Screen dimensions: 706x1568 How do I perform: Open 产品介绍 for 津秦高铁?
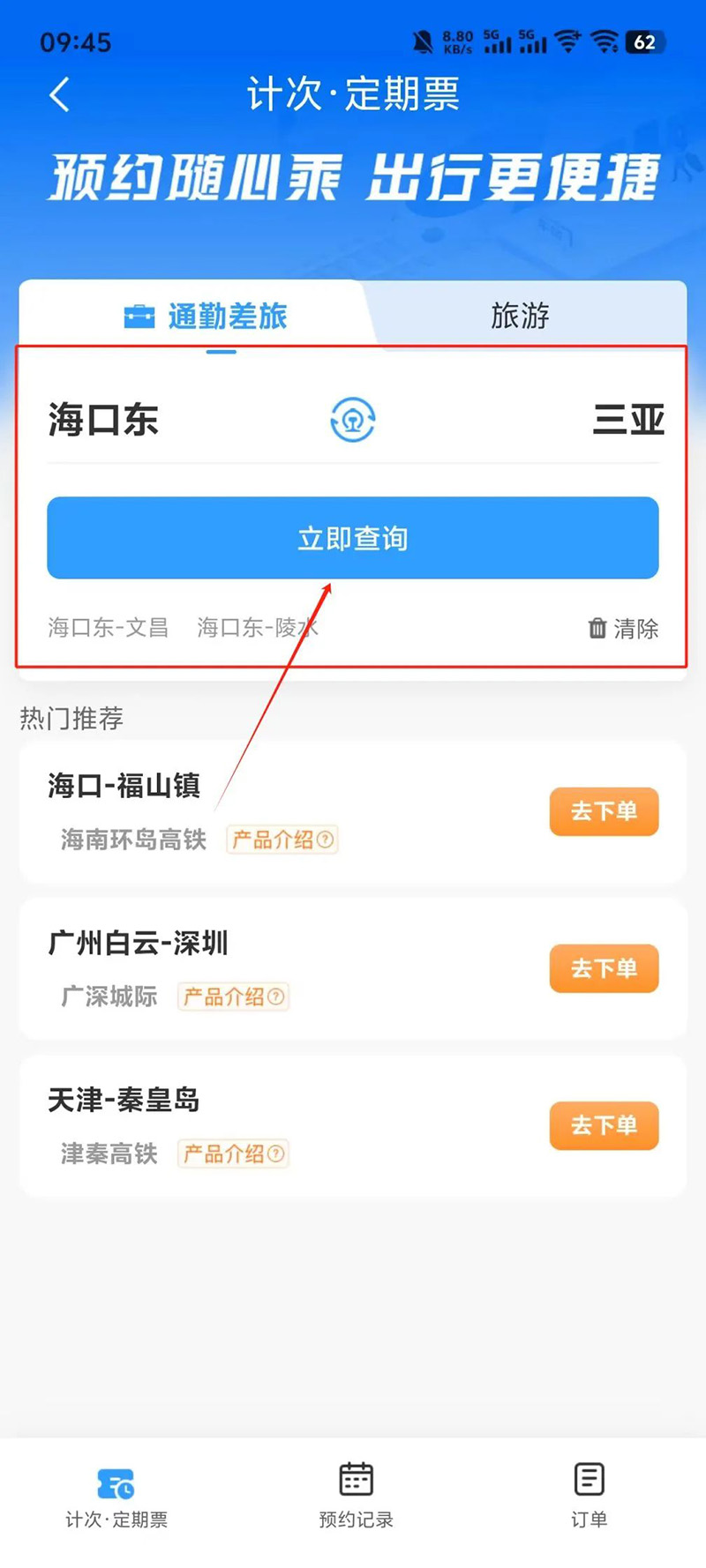(233, 1154)
